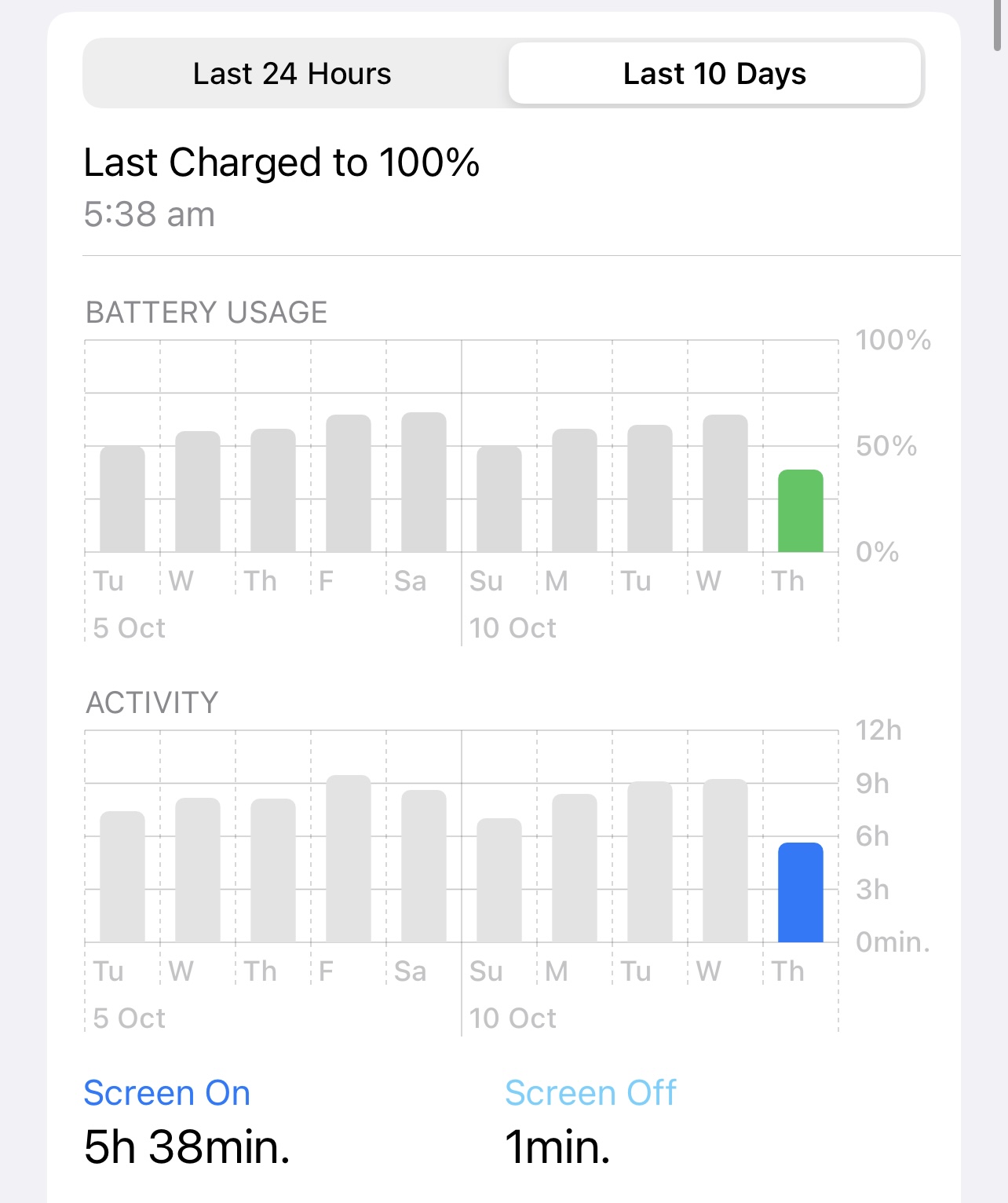Tap Friday's bar in the Activity chart
This screenshot has height=1203, width=1008.
pyautogui.click(x=349, y=859)
